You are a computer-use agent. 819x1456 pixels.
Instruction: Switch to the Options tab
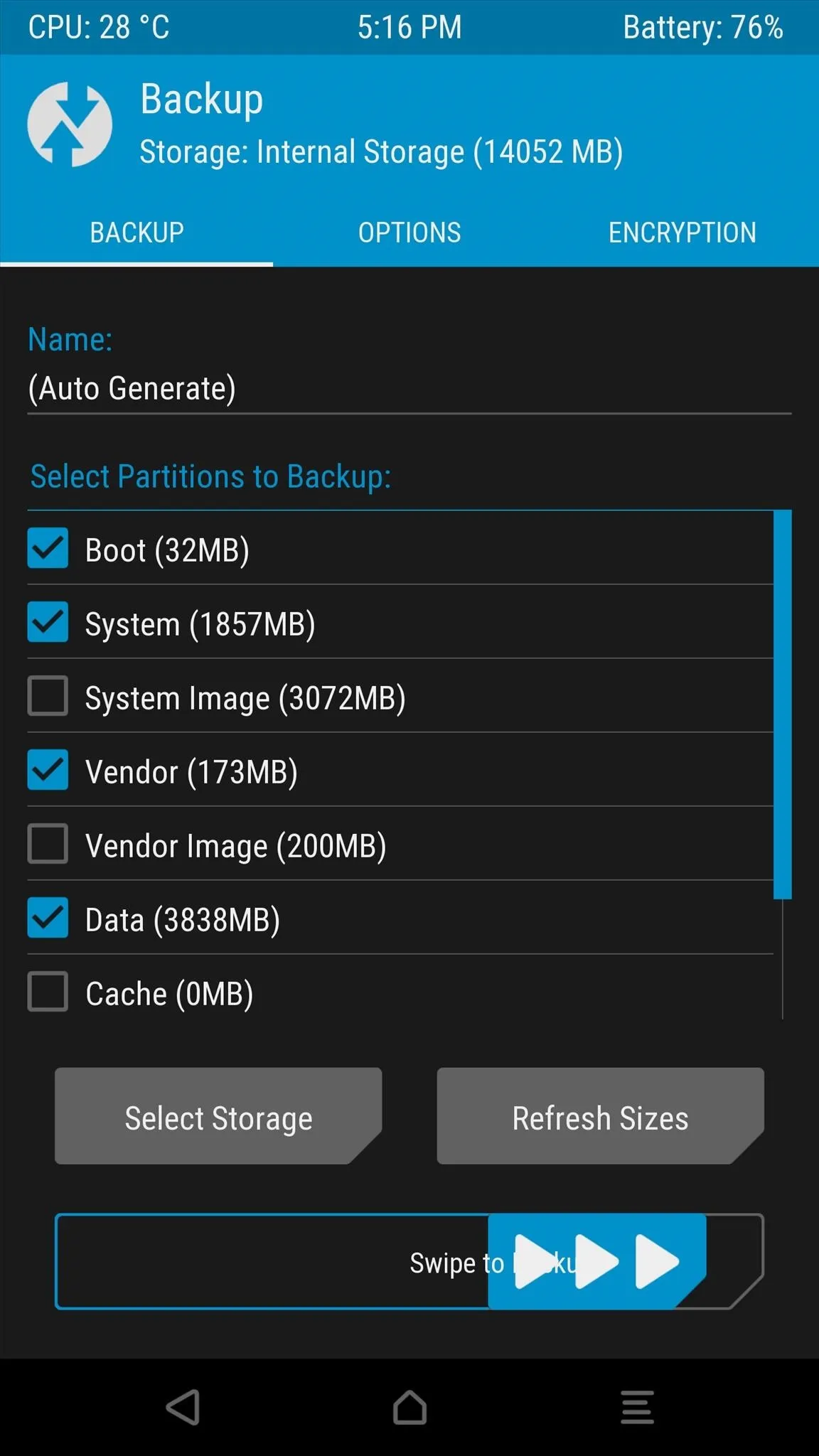click(409, 232)
